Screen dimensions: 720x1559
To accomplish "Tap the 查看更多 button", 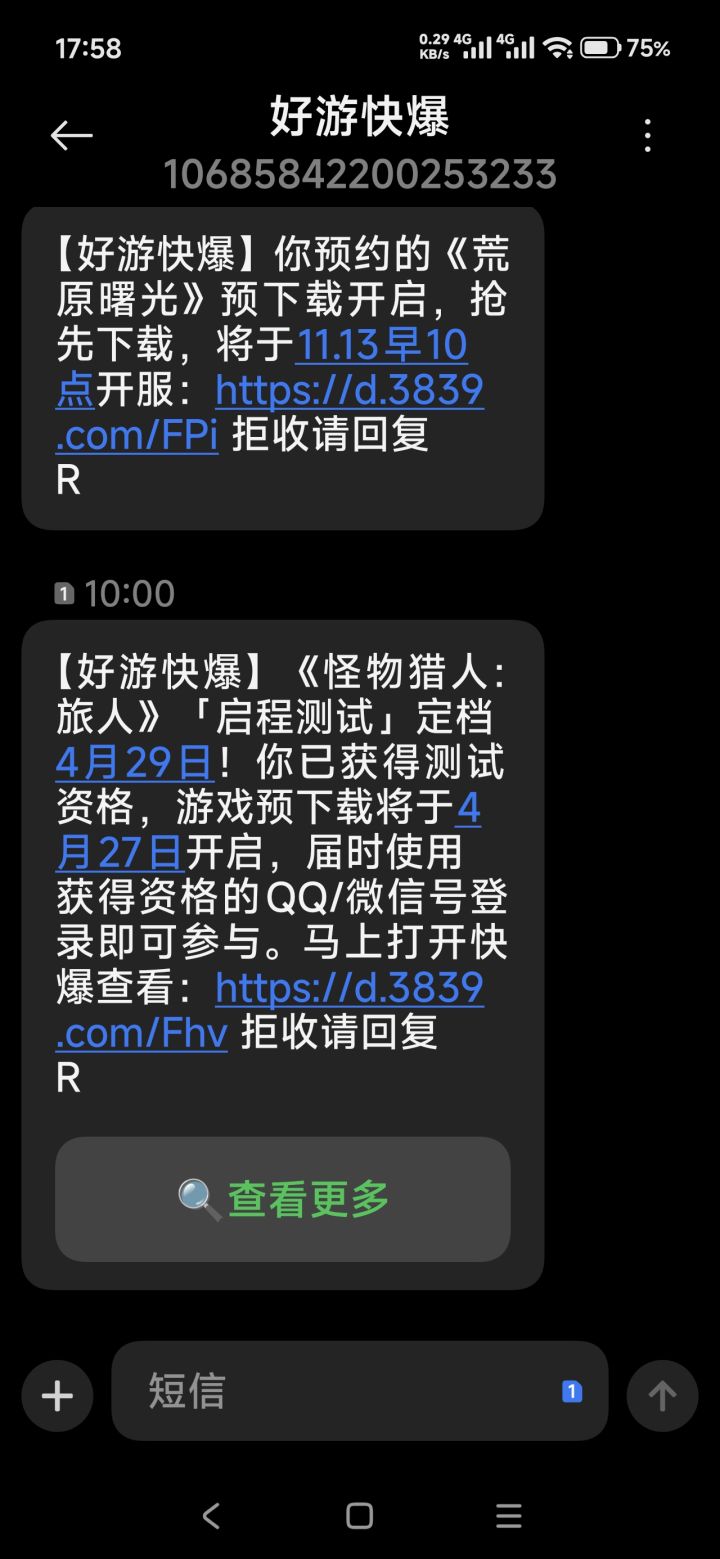I will click(283, 1198).
